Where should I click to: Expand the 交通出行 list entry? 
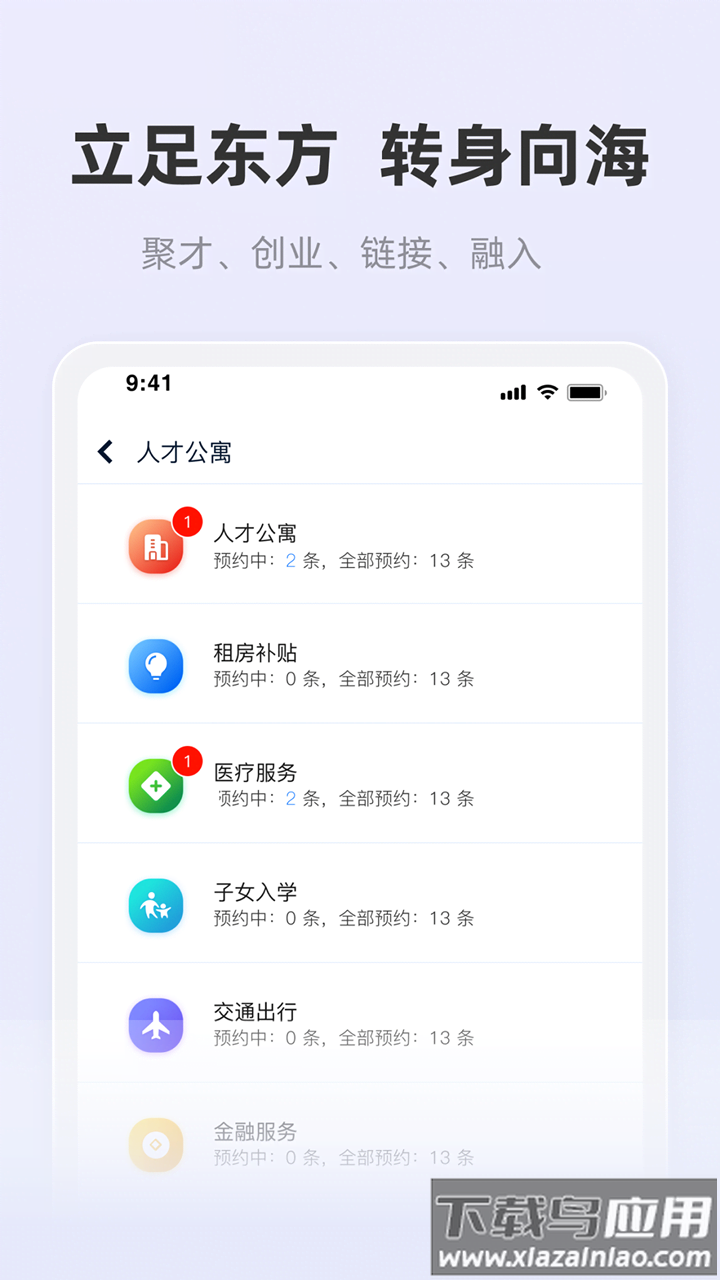[x=360, y=1025]
